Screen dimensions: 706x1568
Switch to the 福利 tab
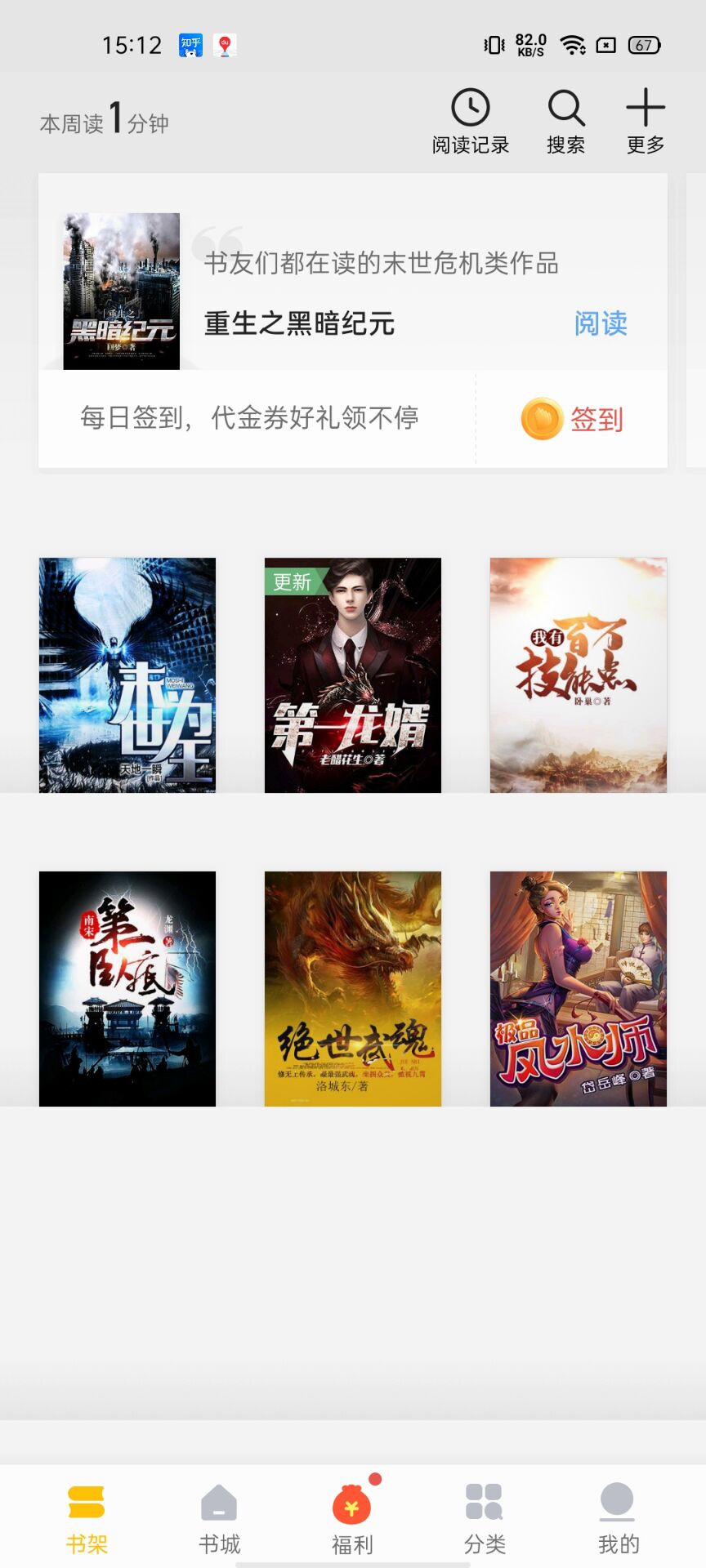click(x=352, y=1517)
